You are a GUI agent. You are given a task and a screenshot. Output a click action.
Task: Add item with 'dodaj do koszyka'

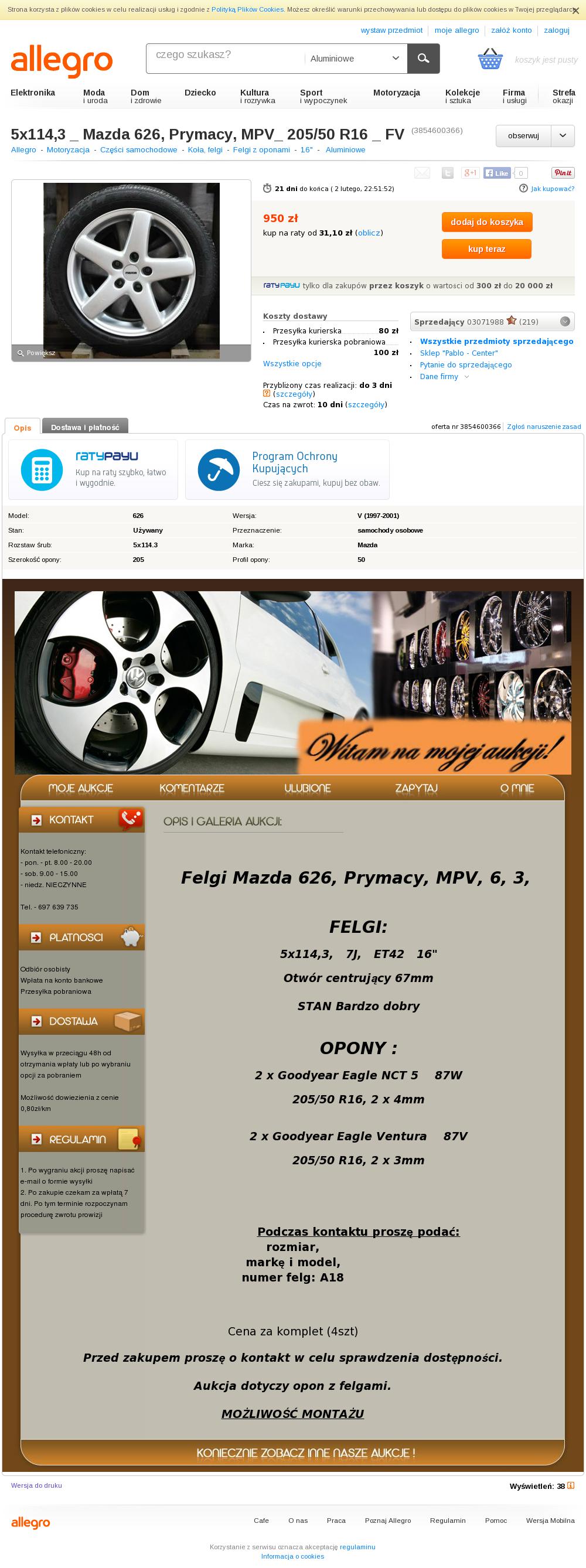487,222
